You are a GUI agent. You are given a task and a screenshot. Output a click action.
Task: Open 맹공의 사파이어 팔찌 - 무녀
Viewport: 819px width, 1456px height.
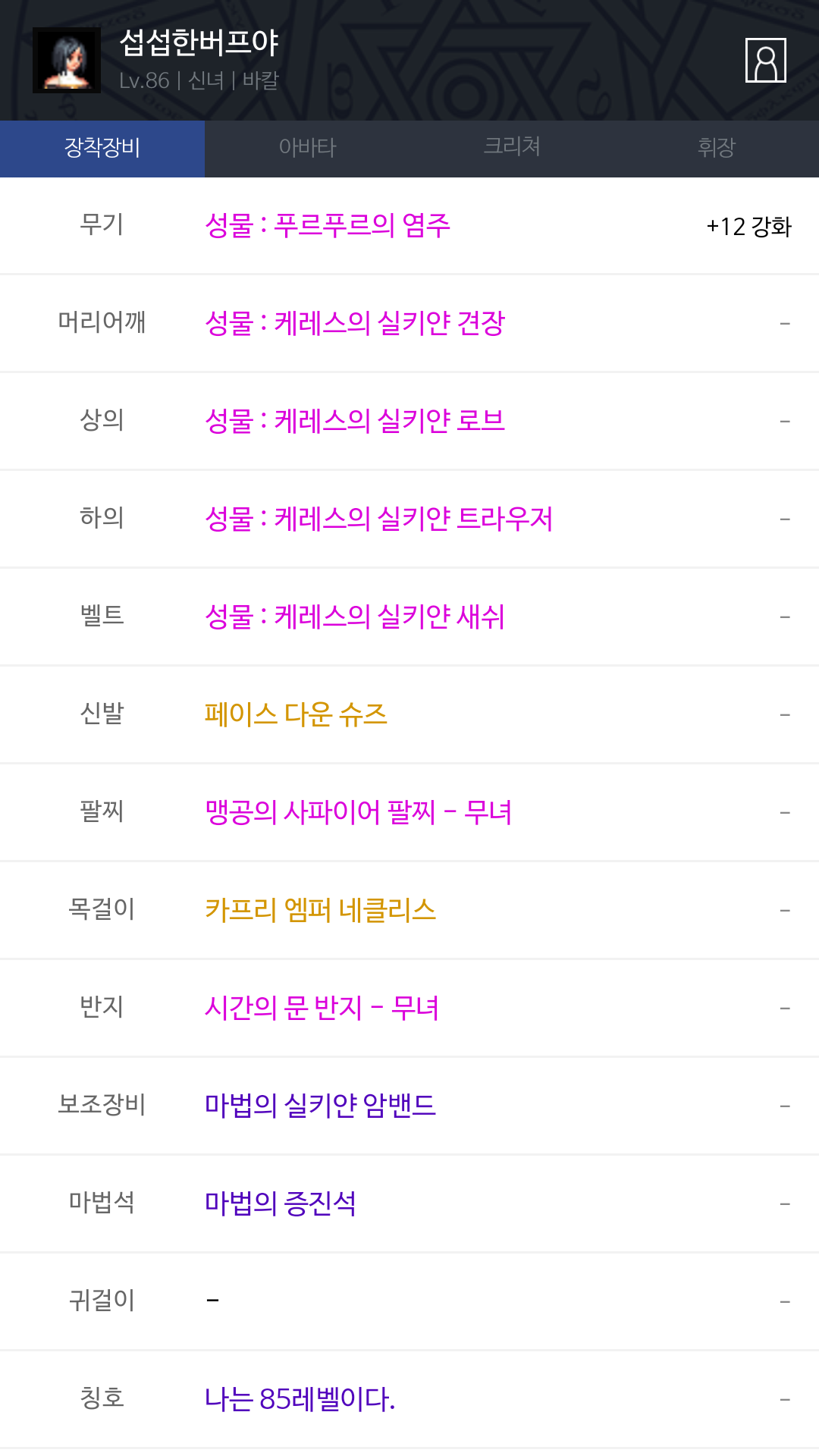358,813
